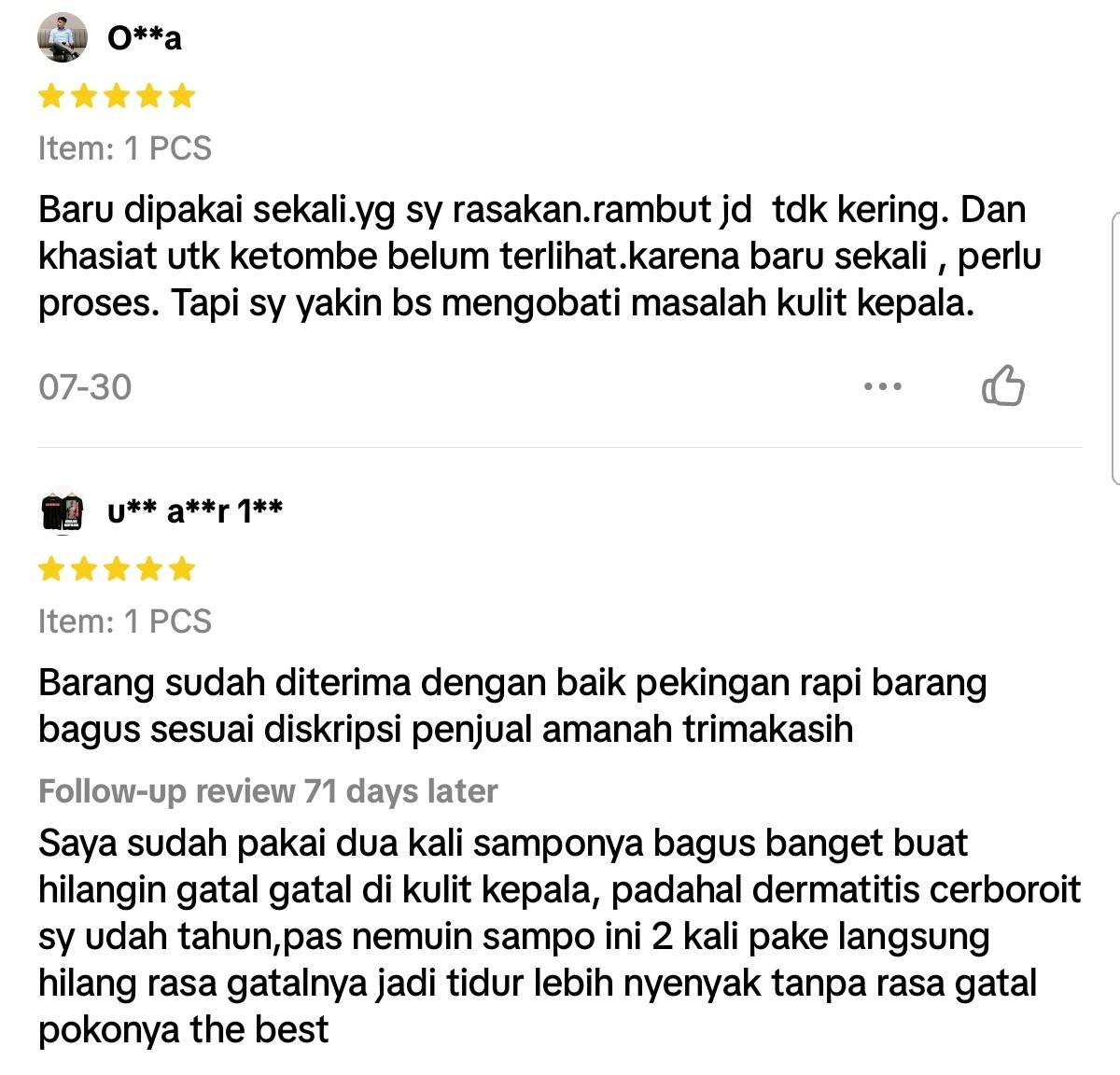Like O**a's review with the thumbs-up
Image resolution: width=1120 pixels, height=1075 pixels.
[1002, 385]
